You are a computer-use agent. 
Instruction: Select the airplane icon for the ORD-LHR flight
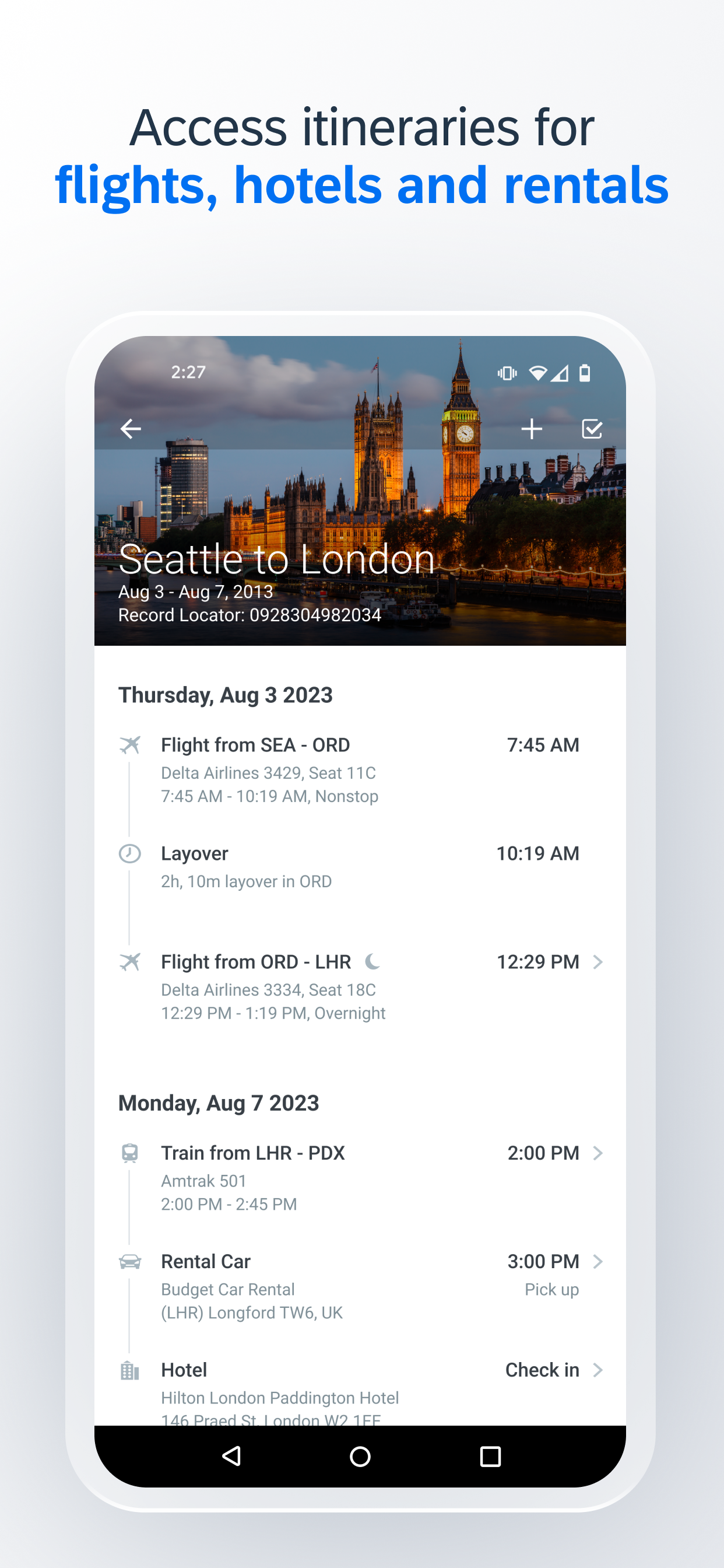coord(129,962)
